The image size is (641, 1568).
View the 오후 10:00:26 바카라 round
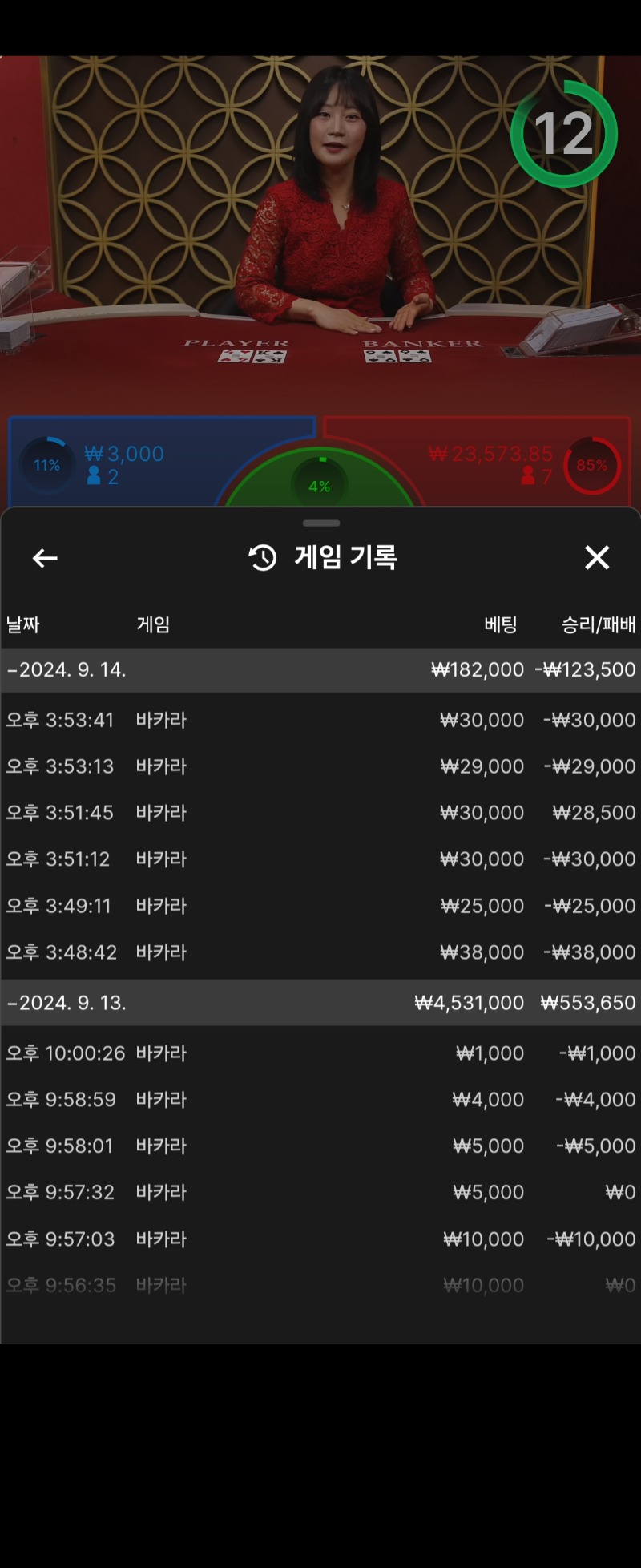coord(320,1053)
